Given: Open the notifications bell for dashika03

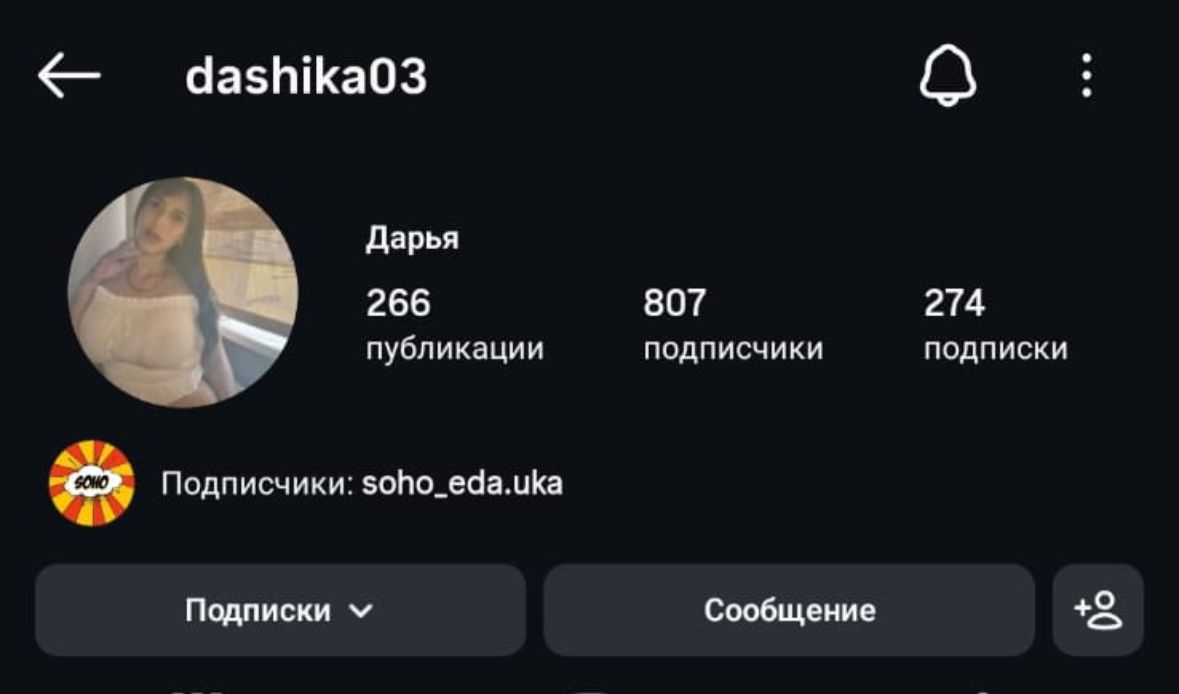Looking at the screenshot, I should 947,75.
